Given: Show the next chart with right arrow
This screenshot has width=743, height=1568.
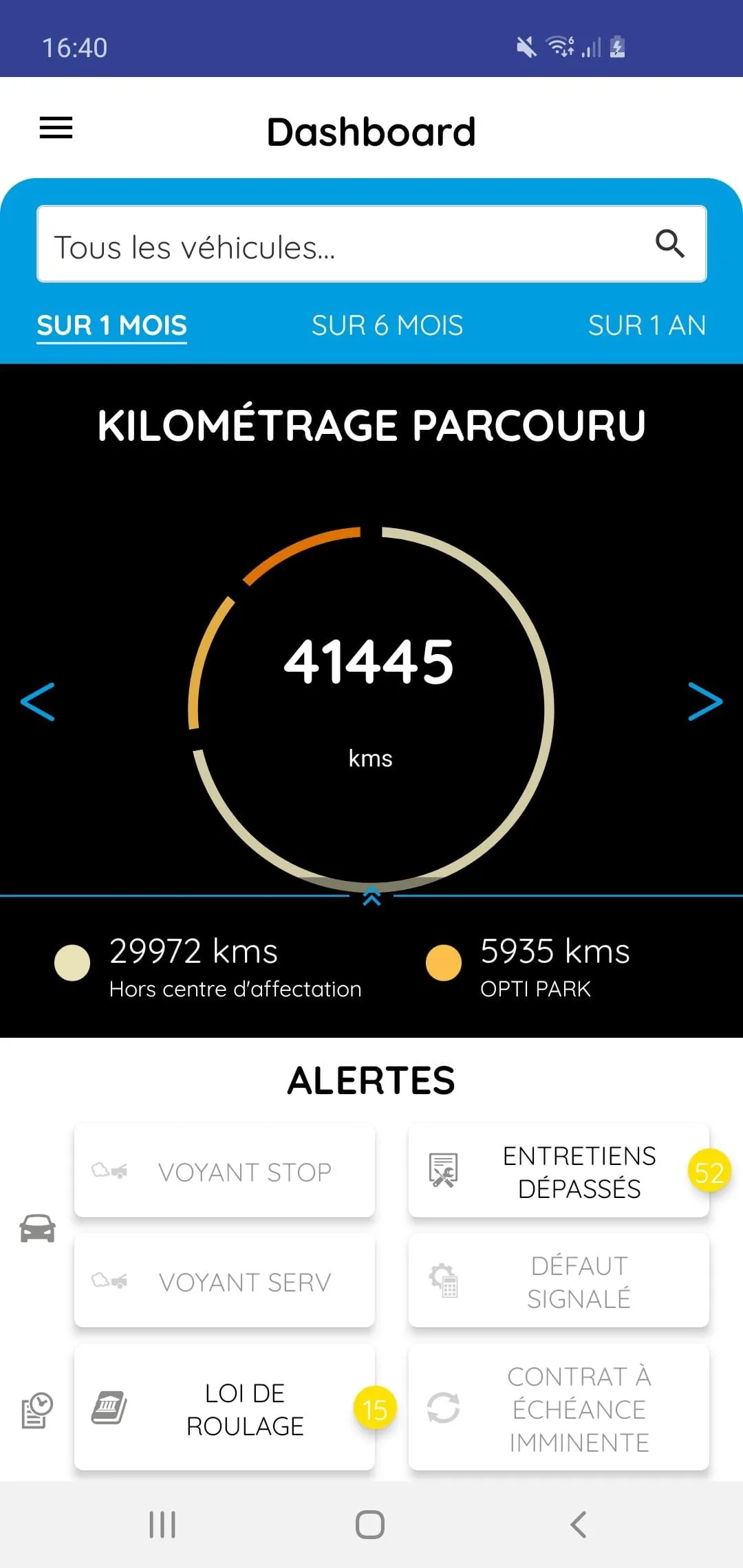Looking at the screenshot, I should (705, 701).
